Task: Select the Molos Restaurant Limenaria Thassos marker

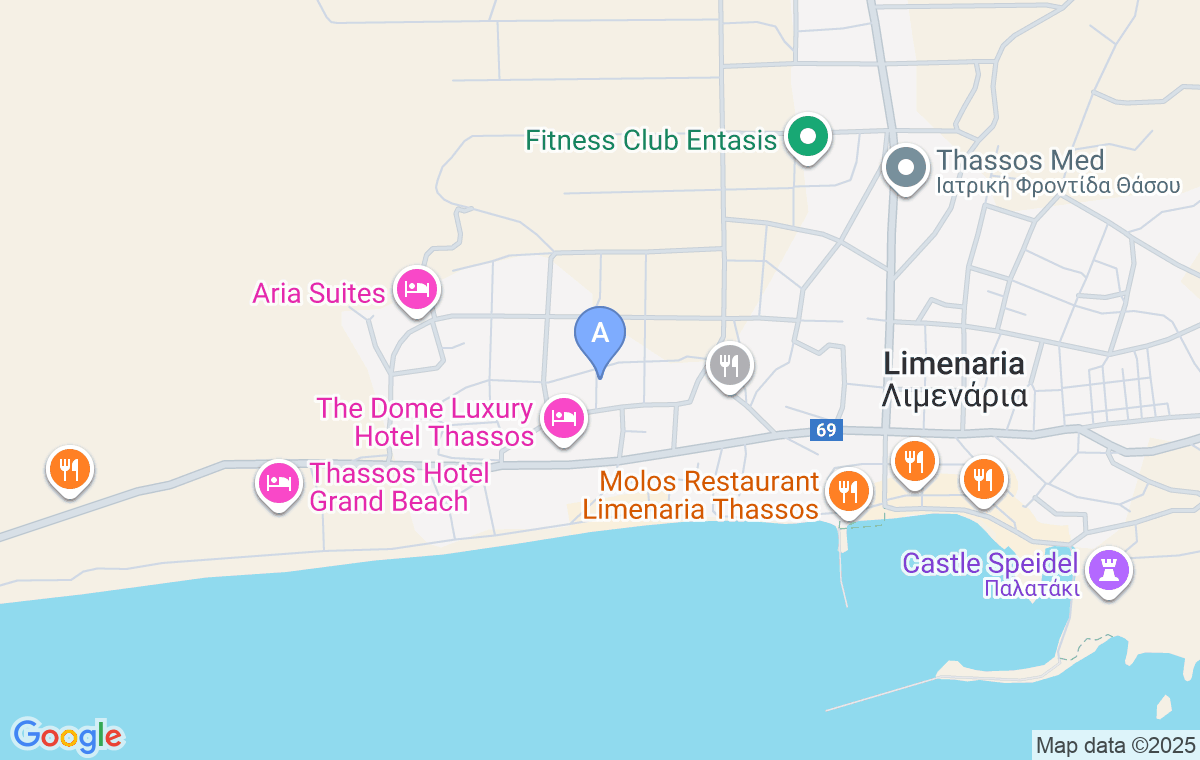Action: (x=848, y=491)
